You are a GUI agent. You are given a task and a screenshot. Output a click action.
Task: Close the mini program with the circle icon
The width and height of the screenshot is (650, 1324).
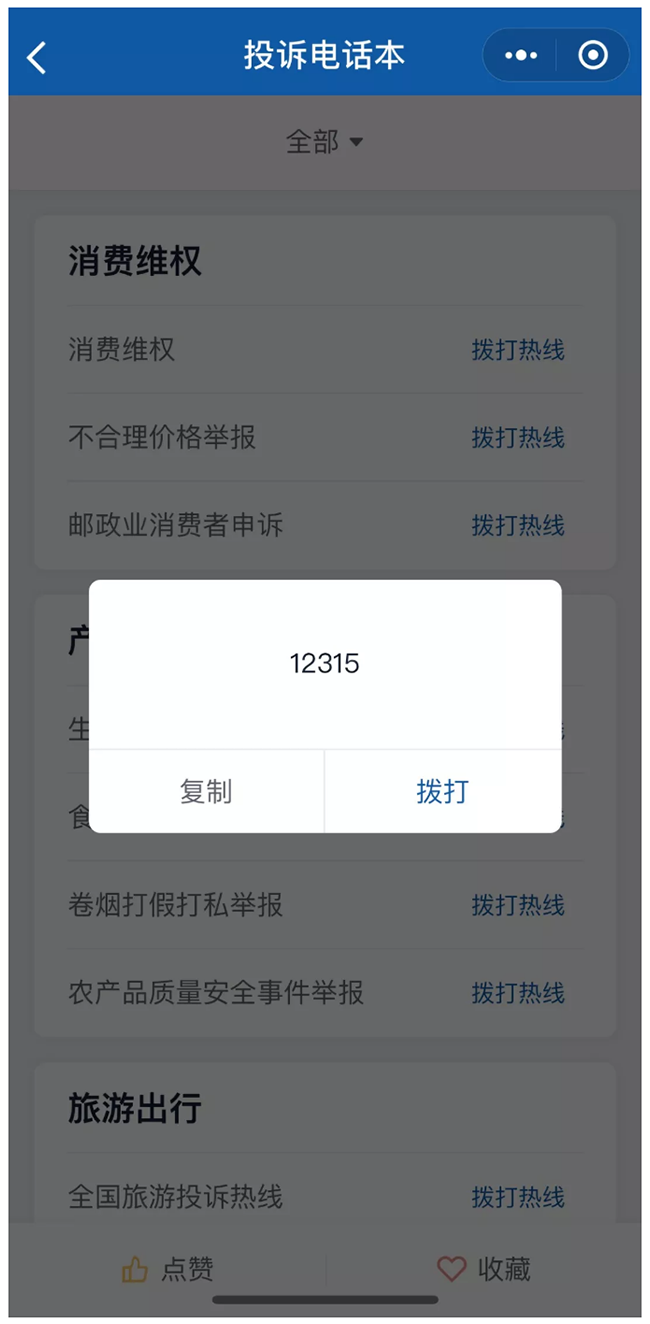point(593,56)
